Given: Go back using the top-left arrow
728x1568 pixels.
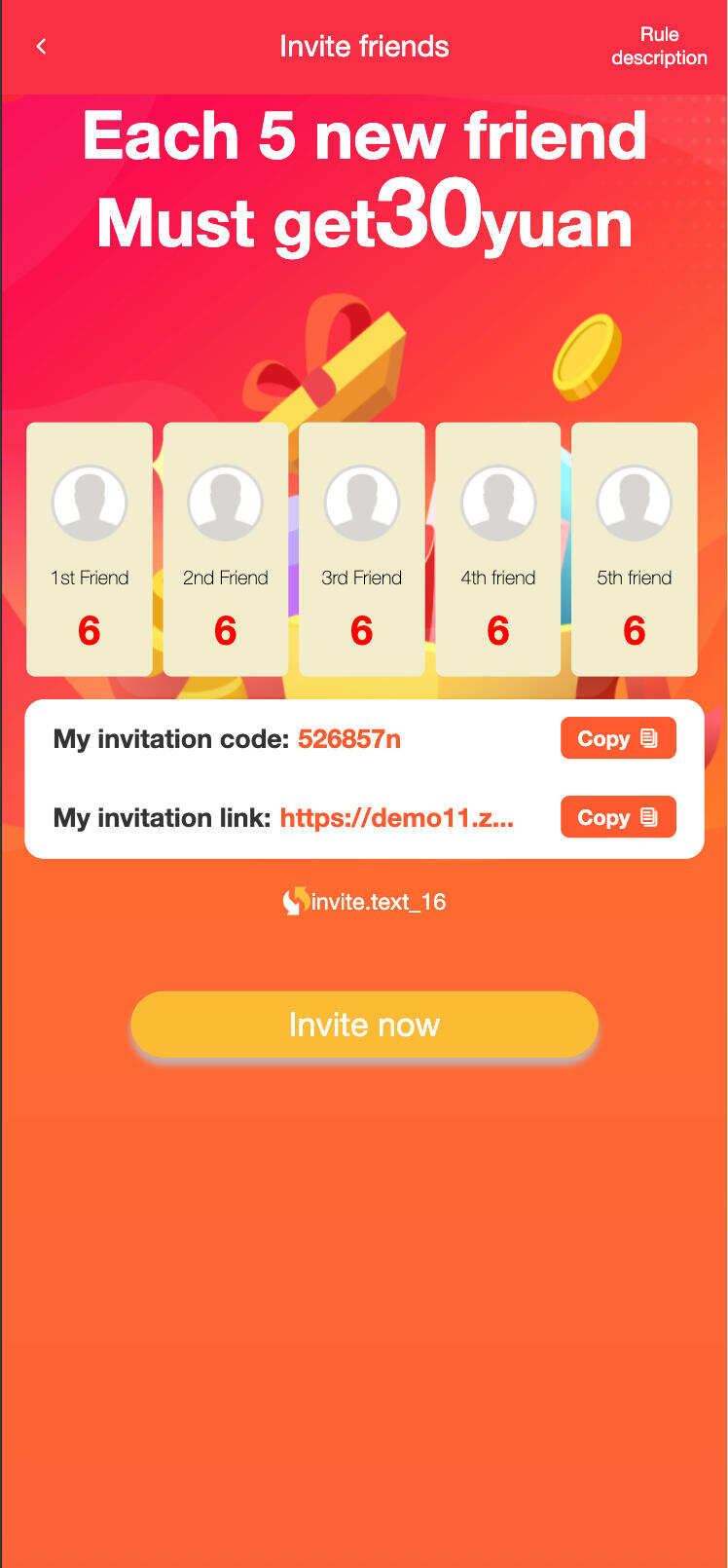Looking at the screenshot, I should 41,47.
